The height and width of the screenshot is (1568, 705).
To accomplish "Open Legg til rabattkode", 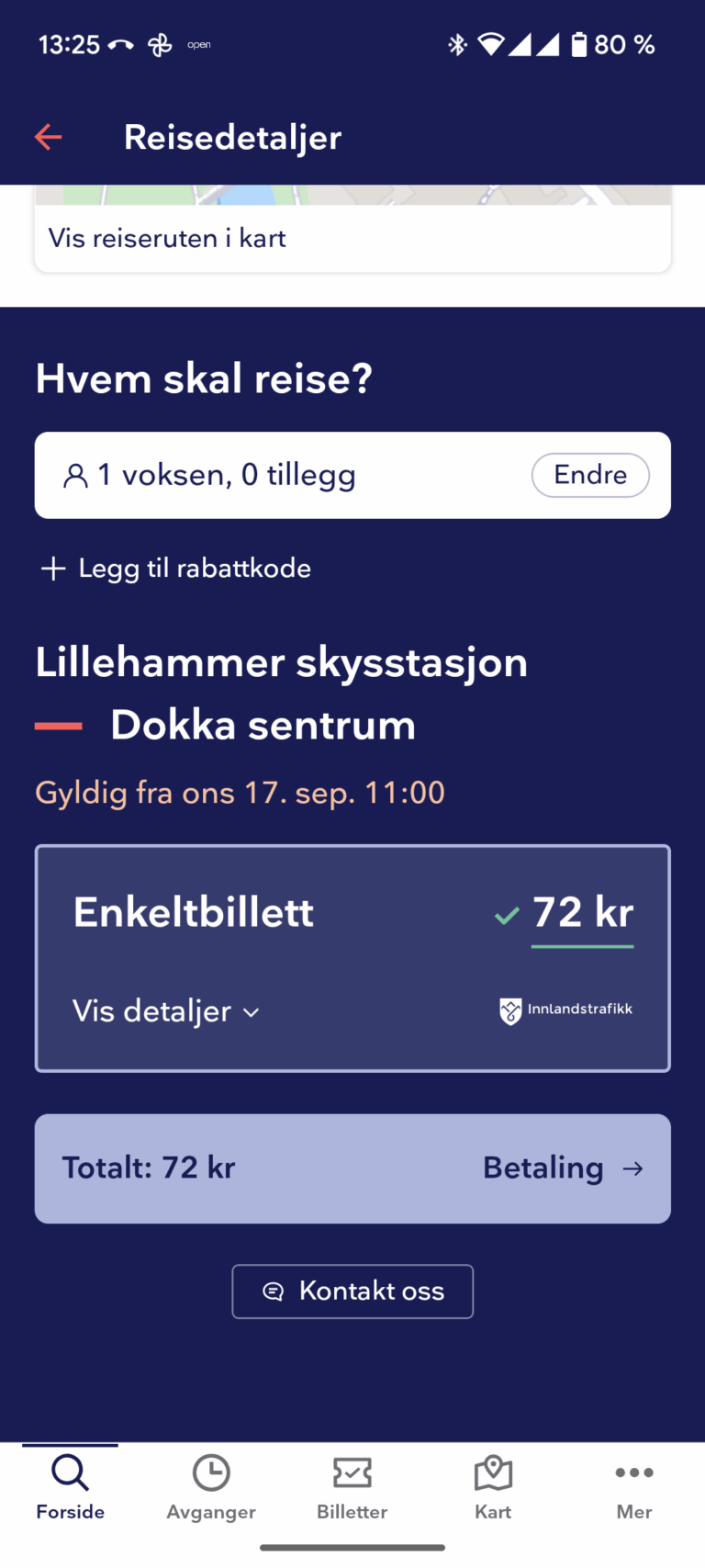I will coord(173,568).
